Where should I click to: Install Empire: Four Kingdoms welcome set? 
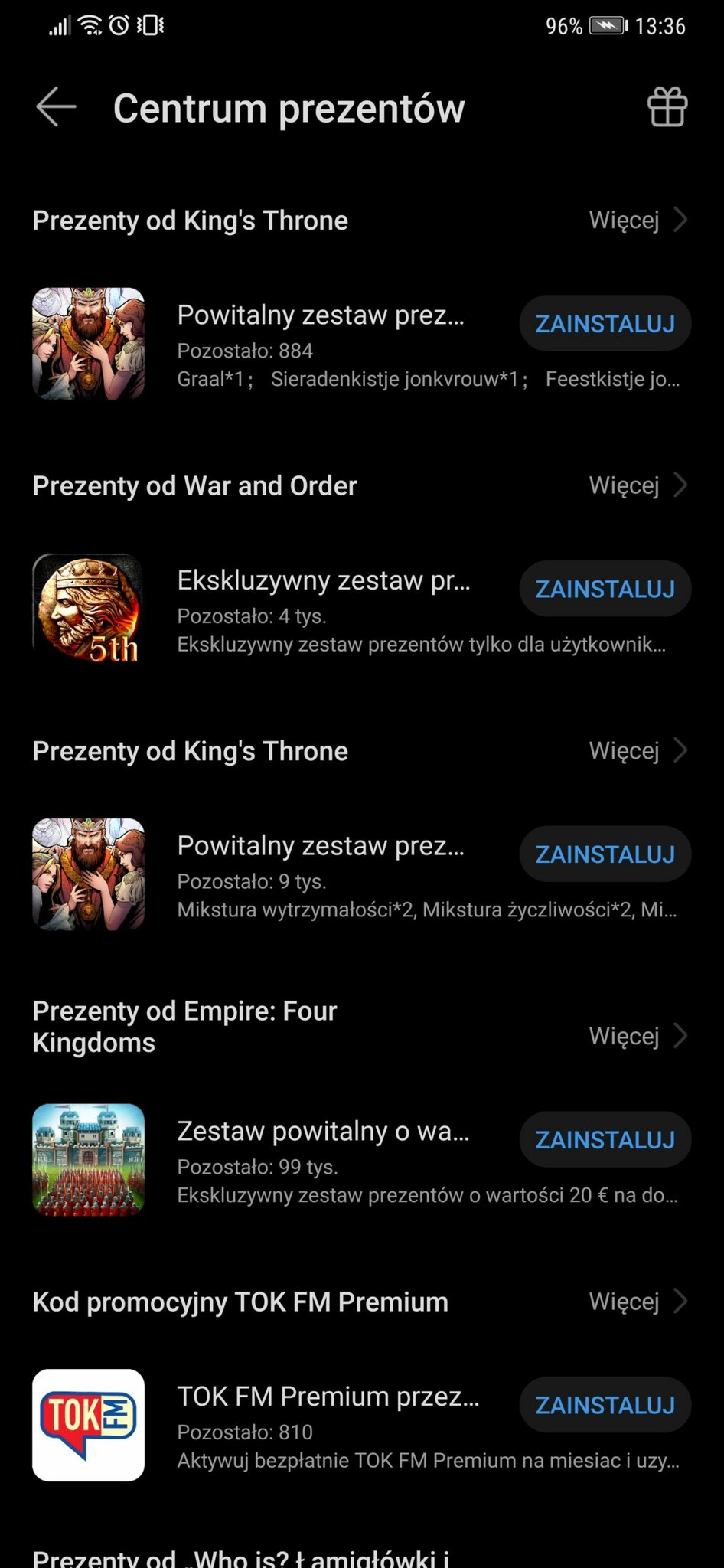(605, 1139)
